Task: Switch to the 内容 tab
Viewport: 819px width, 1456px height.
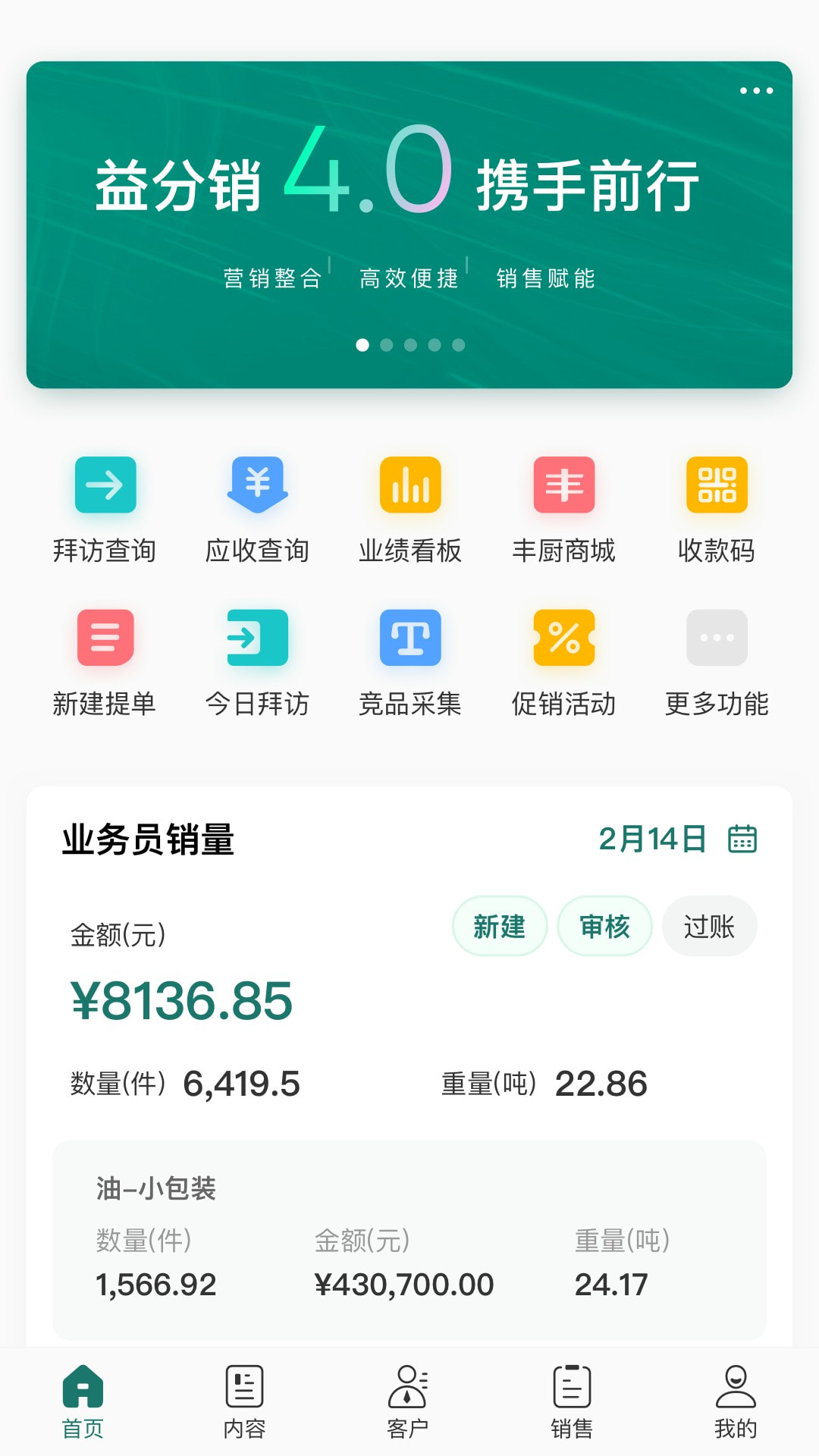Action: click(x=245, y=1401)
